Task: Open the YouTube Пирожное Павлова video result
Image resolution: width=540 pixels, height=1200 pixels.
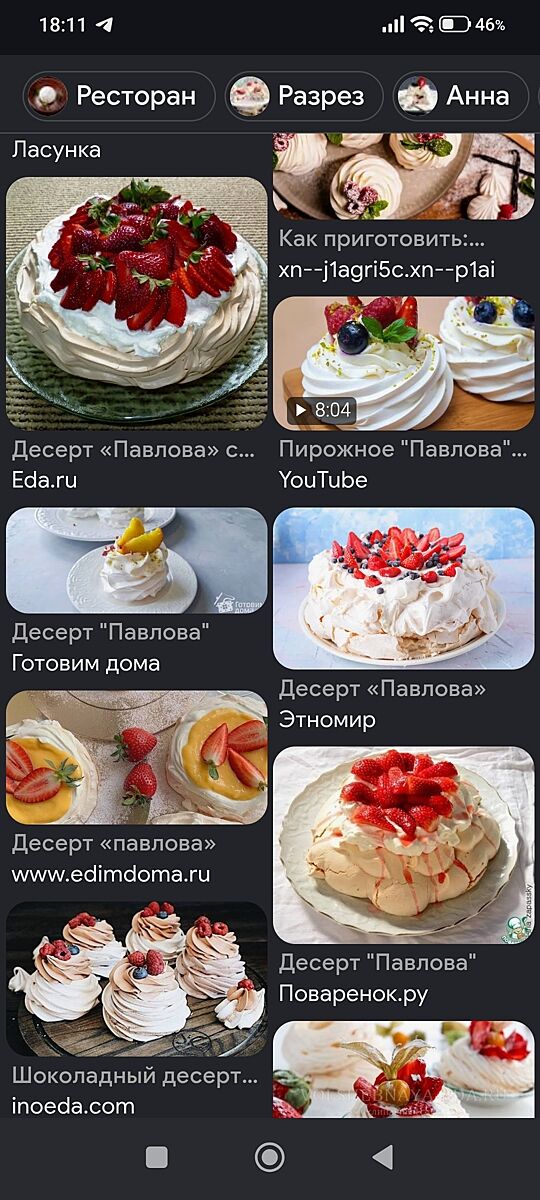Action: 404,364
